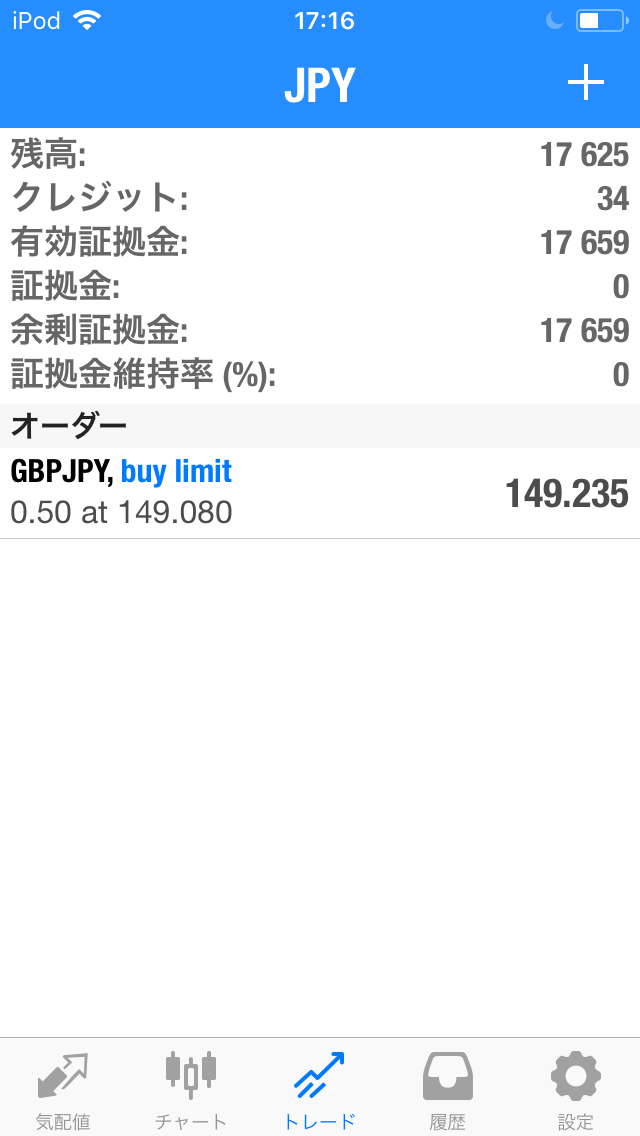Screen dimensions: 640x1136
Task: Add a new order with the plus icon
Action: click(585, 84)
